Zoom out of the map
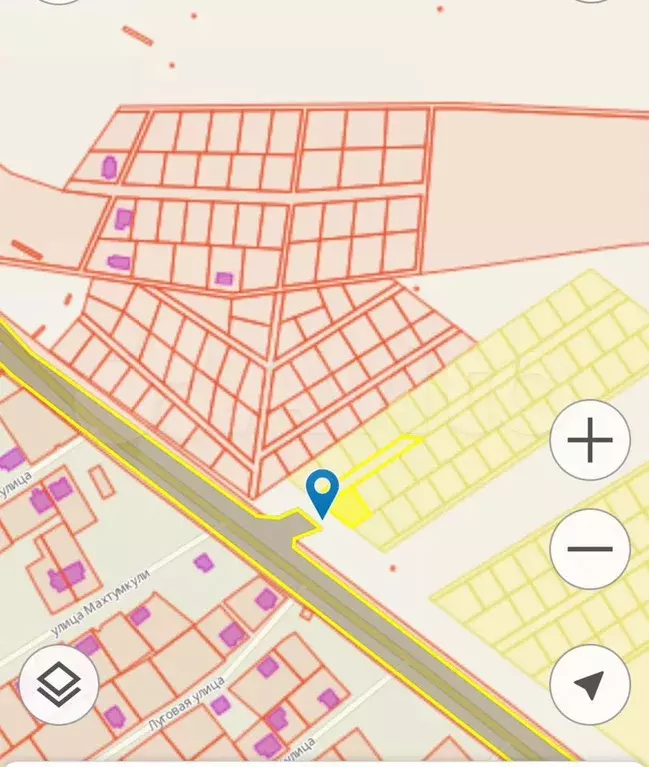 click(x=590, y=549)
